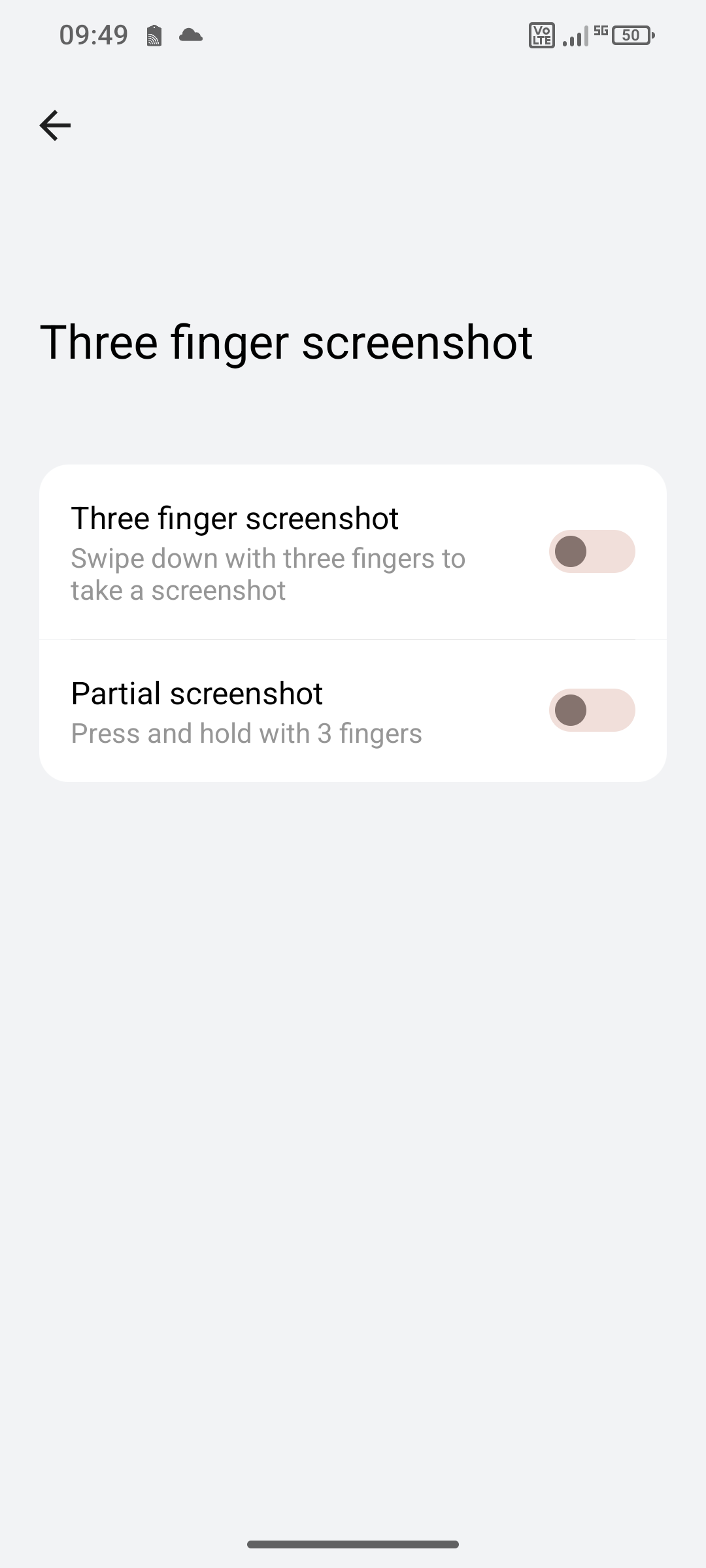Tap the SIM card icon in status bar
Viewport: 706px width, 1568px height.
(x=154, y=36)
